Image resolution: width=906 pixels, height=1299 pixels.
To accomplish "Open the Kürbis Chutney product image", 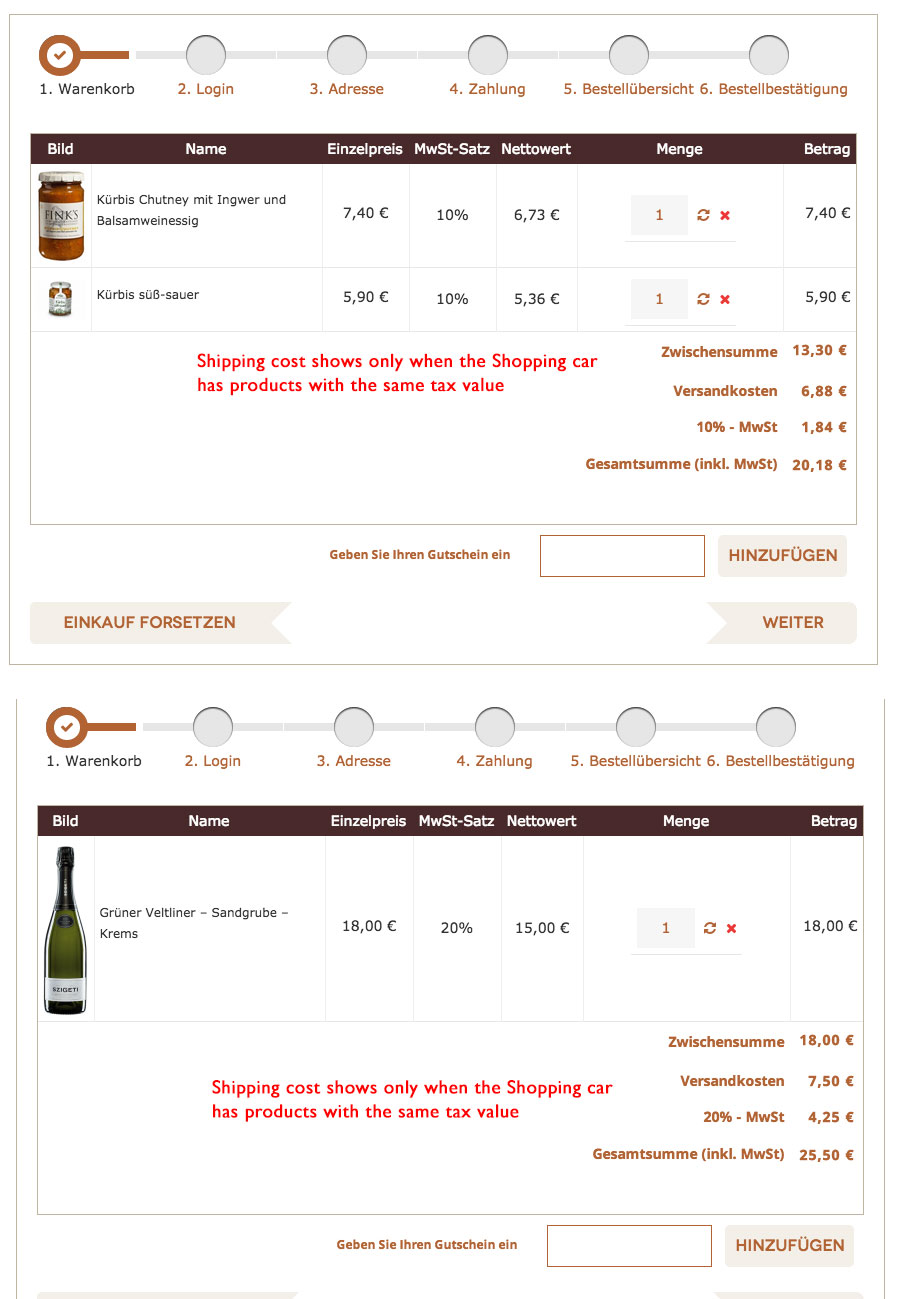I will pyautogui.click(x=61, y=216).
